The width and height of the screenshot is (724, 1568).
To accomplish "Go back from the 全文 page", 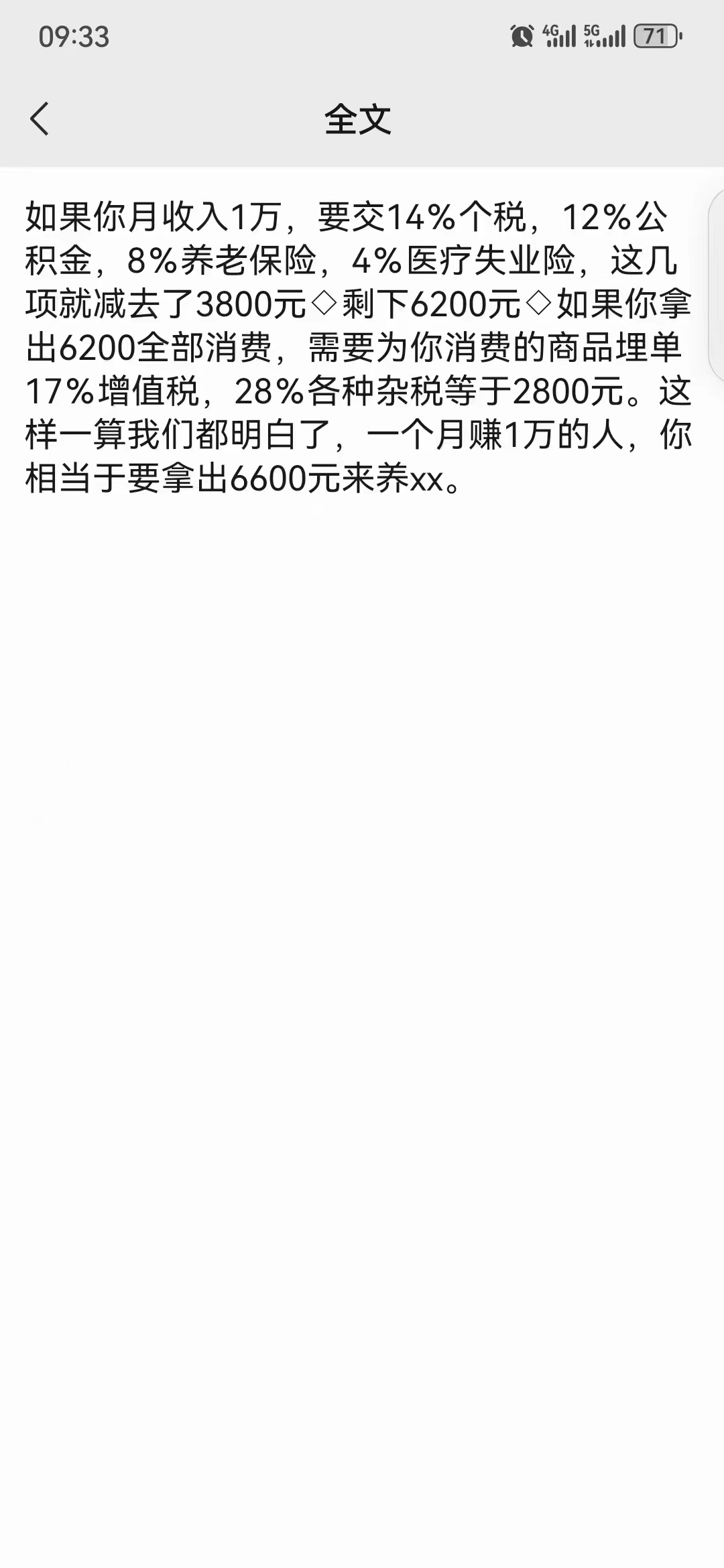I will pyautogui.click(x=40, y=119).
